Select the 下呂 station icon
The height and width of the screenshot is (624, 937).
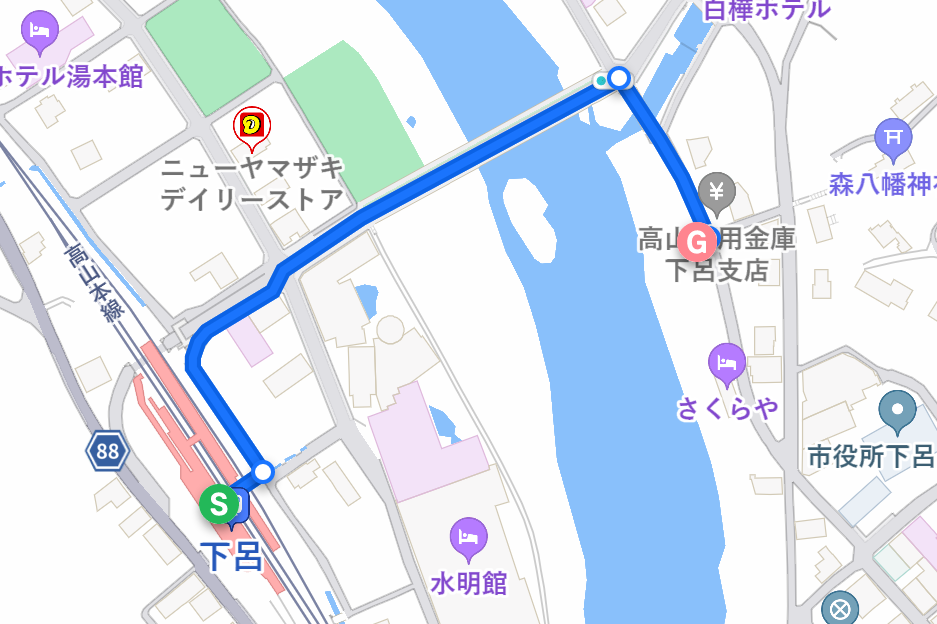coord(237,512)
